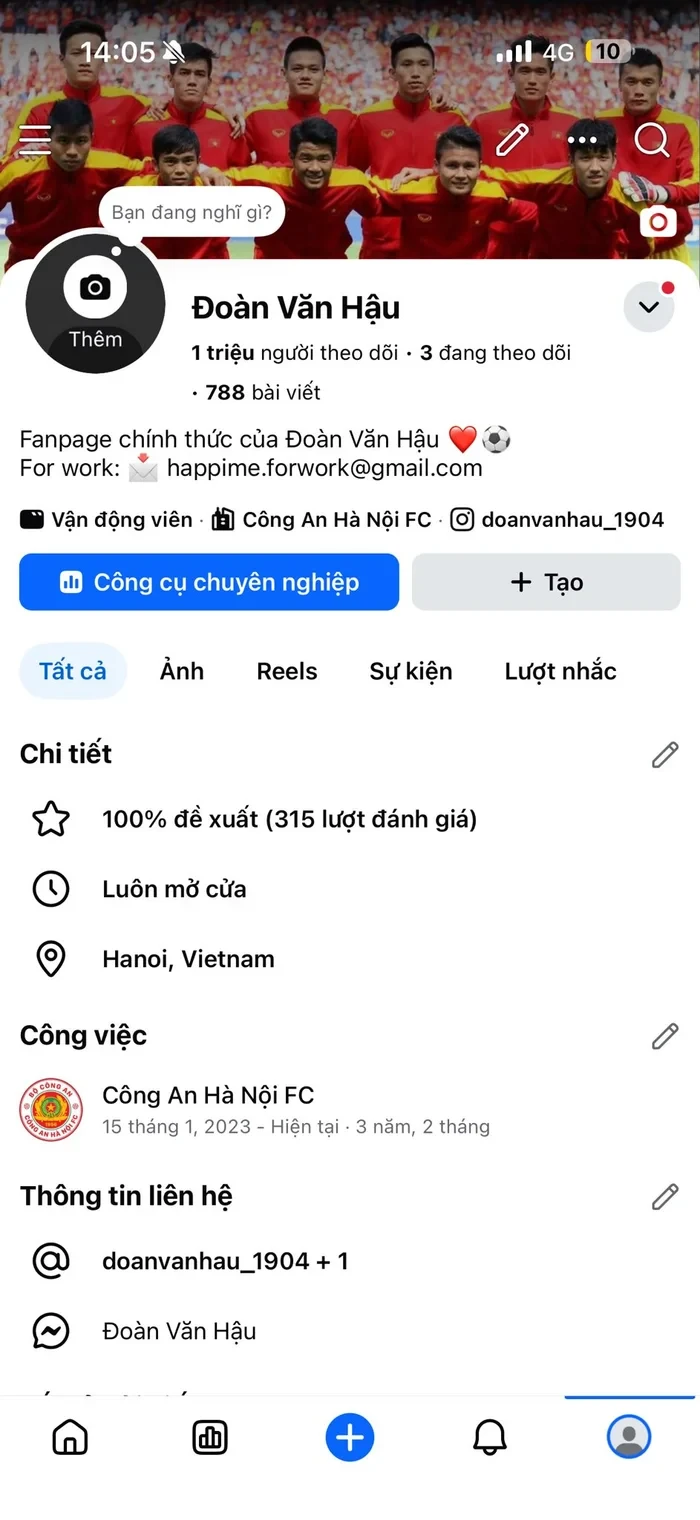The width and height of the screenshot is (700, 1520).
Task: Expand the profile switcher chevron
Action: pyautogui.click(x=649, y=307)
